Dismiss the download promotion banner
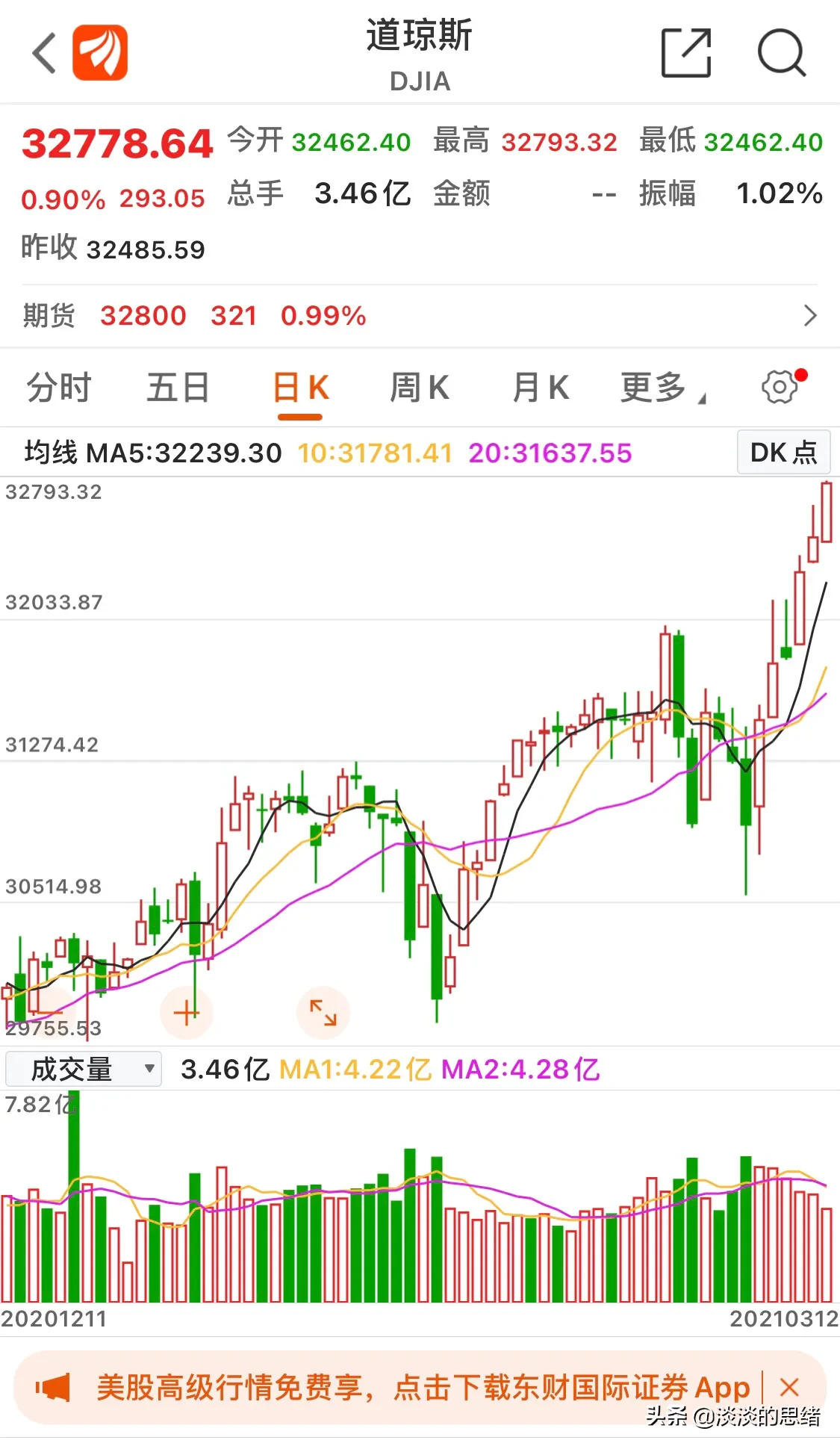This screenshot has height=1446, width=840. (x=789, y=1388)
